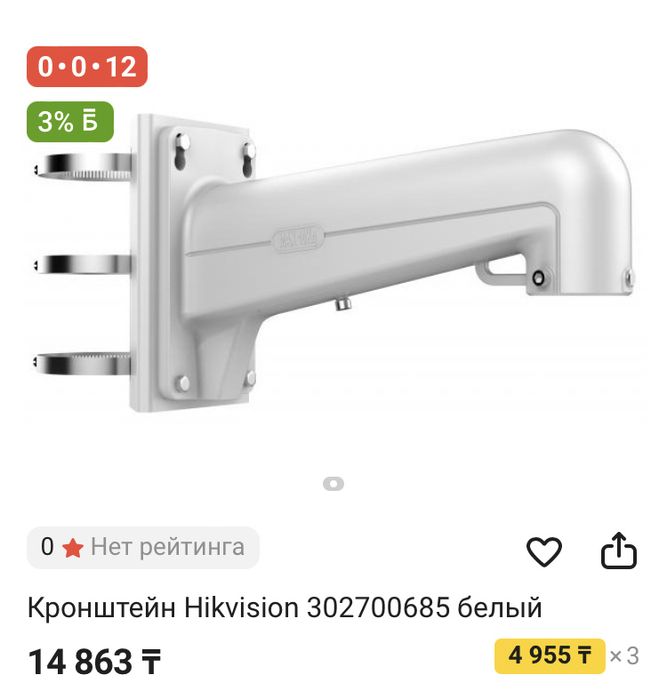Add the Hikvision bracket to favorites
Screen dimensions: 667x699
point(544,551)
